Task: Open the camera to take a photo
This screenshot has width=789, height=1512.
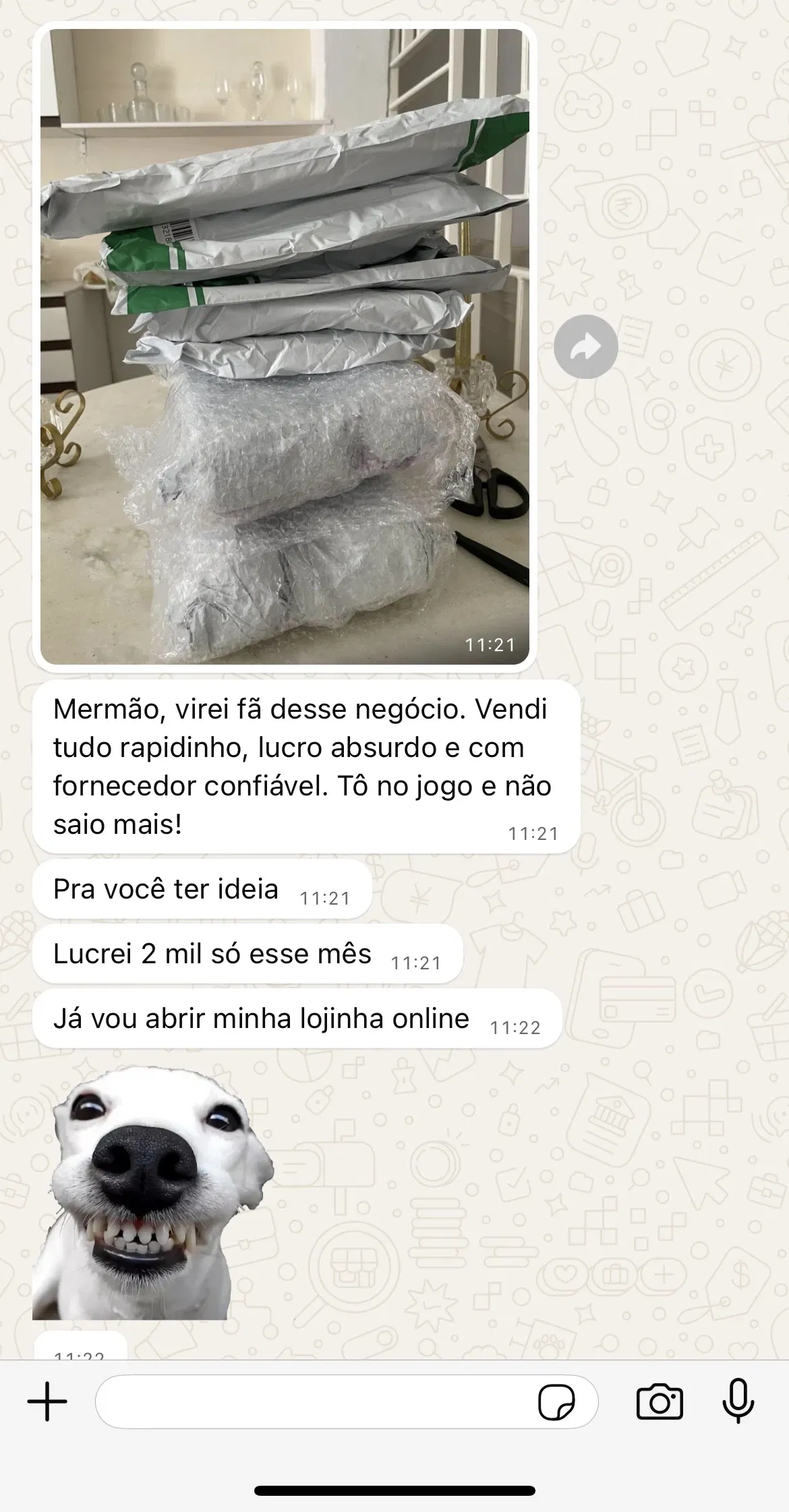Action: point(659,1402)
